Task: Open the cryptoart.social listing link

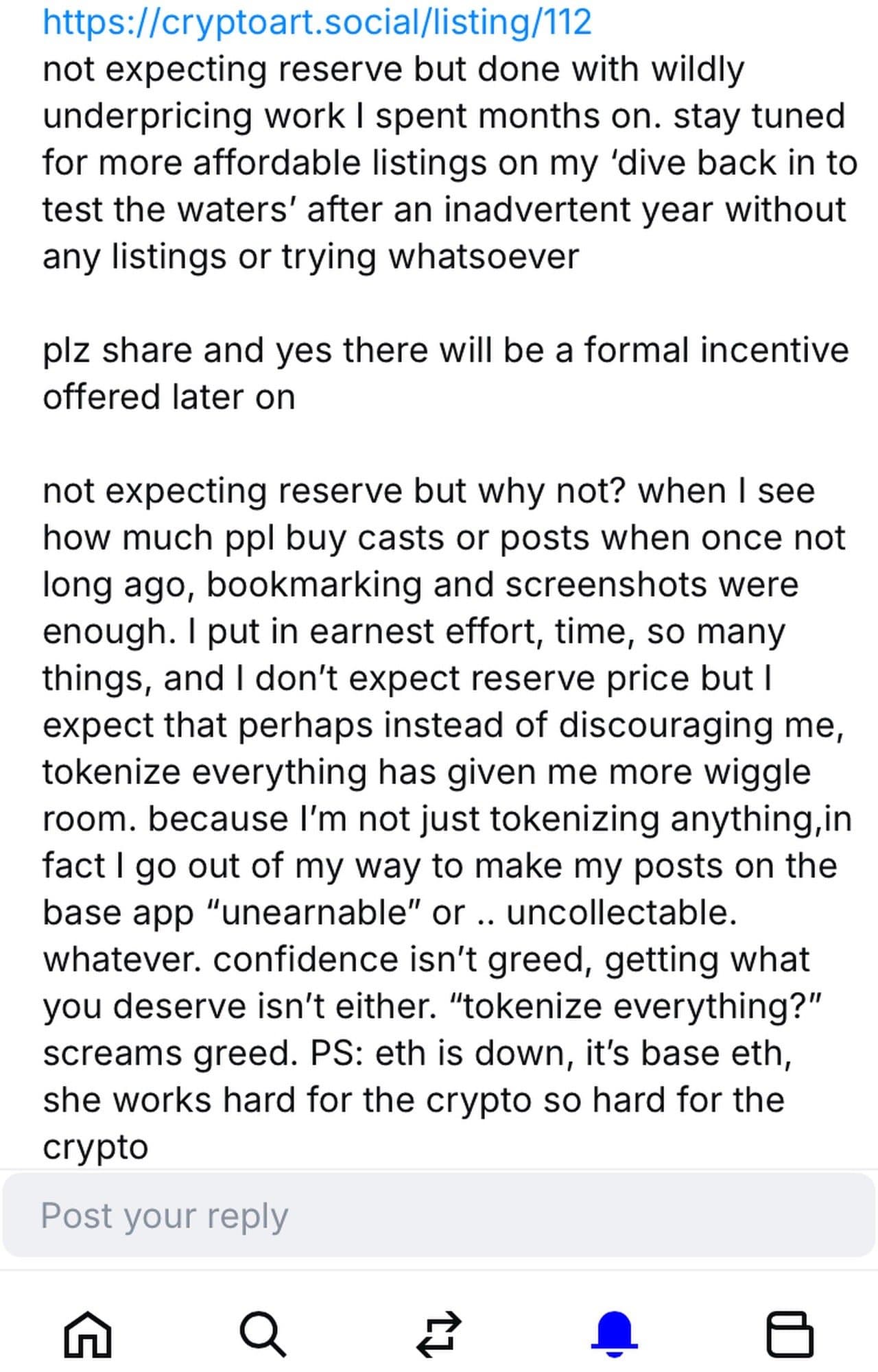Action: (x=317, y=22)
